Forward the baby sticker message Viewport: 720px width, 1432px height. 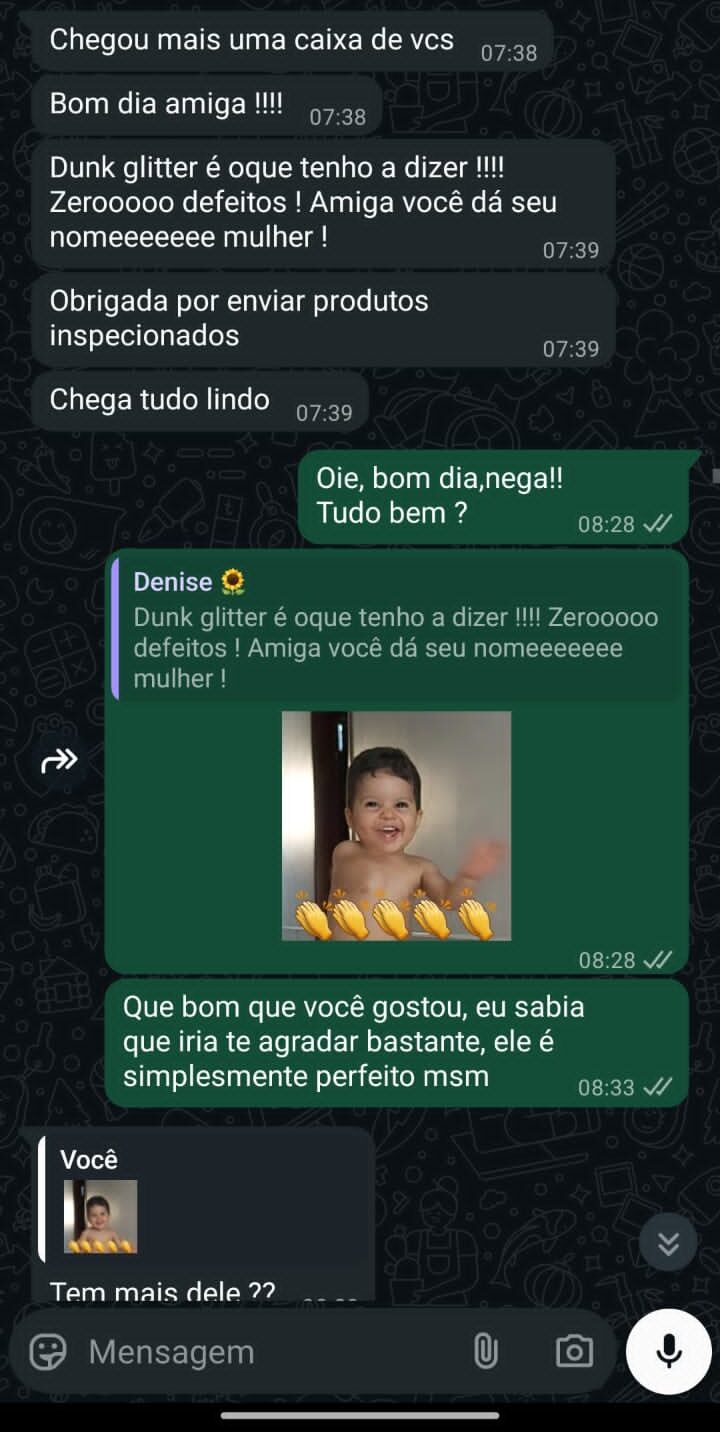60,761
